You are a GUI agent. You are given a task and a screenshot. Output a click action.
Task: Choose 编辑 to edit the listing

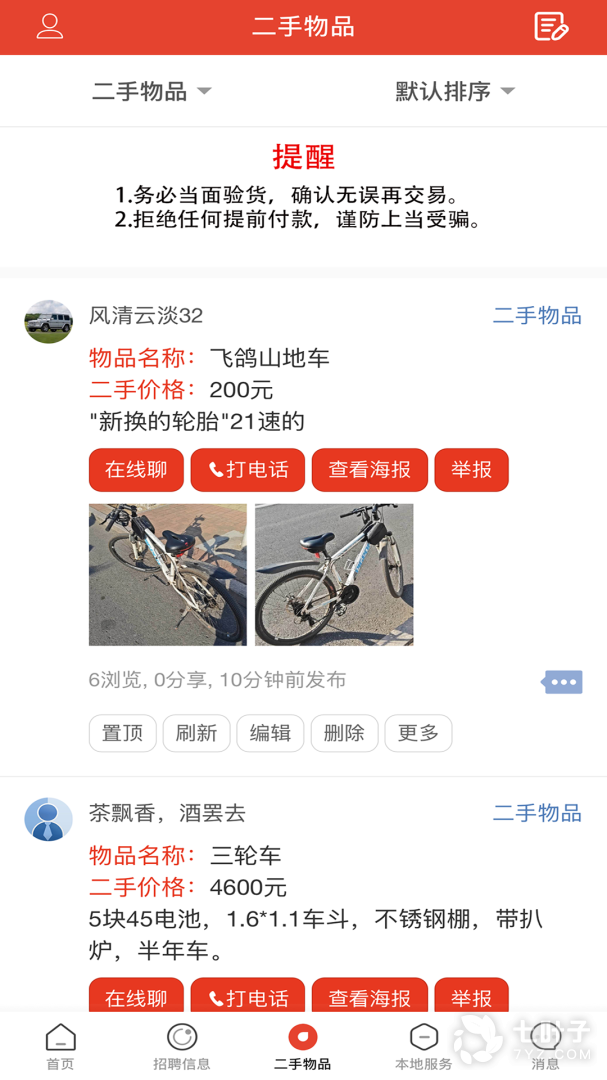pos(270,733)
